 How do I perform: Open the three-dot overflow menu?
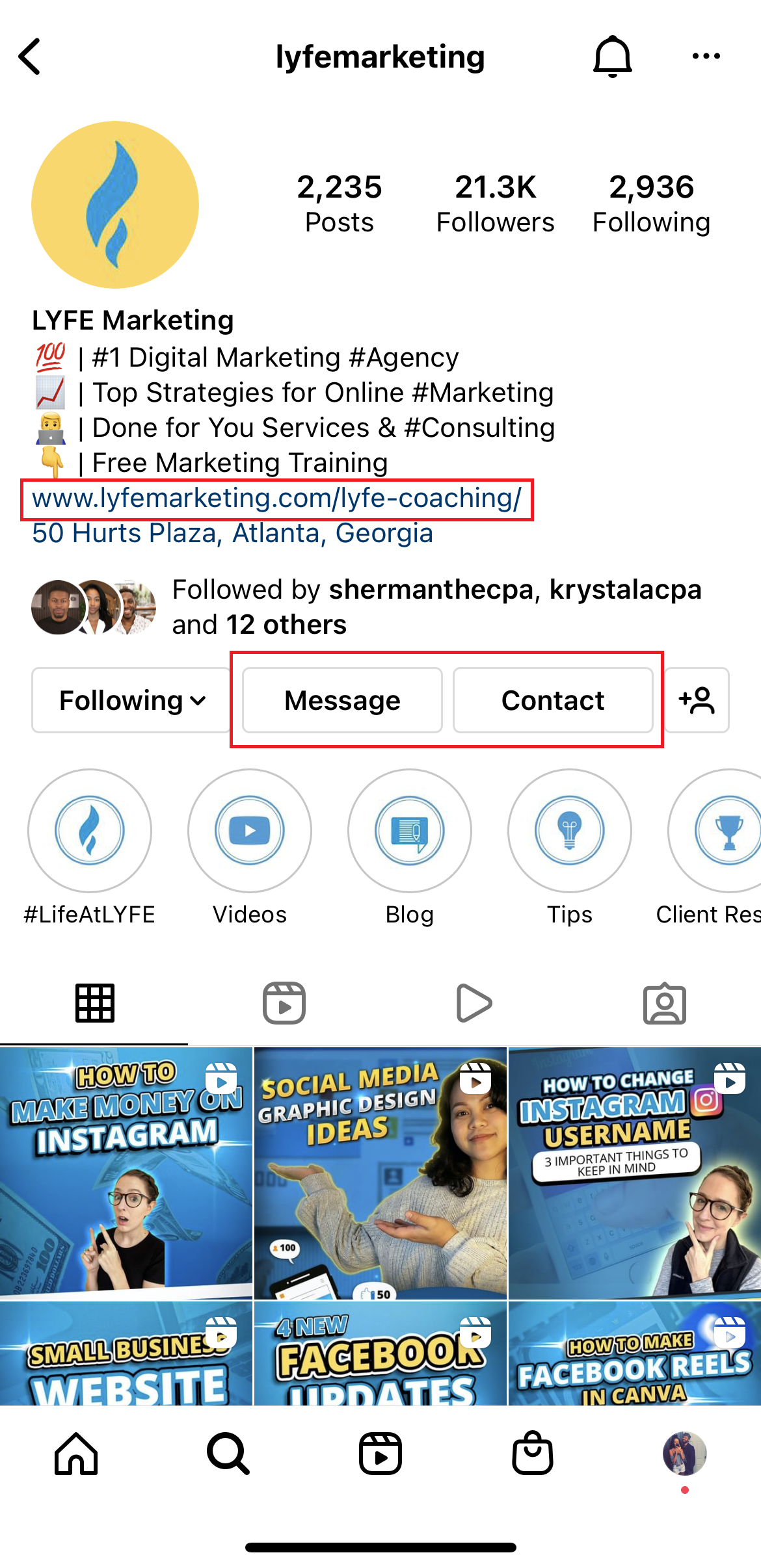[706, 57]
